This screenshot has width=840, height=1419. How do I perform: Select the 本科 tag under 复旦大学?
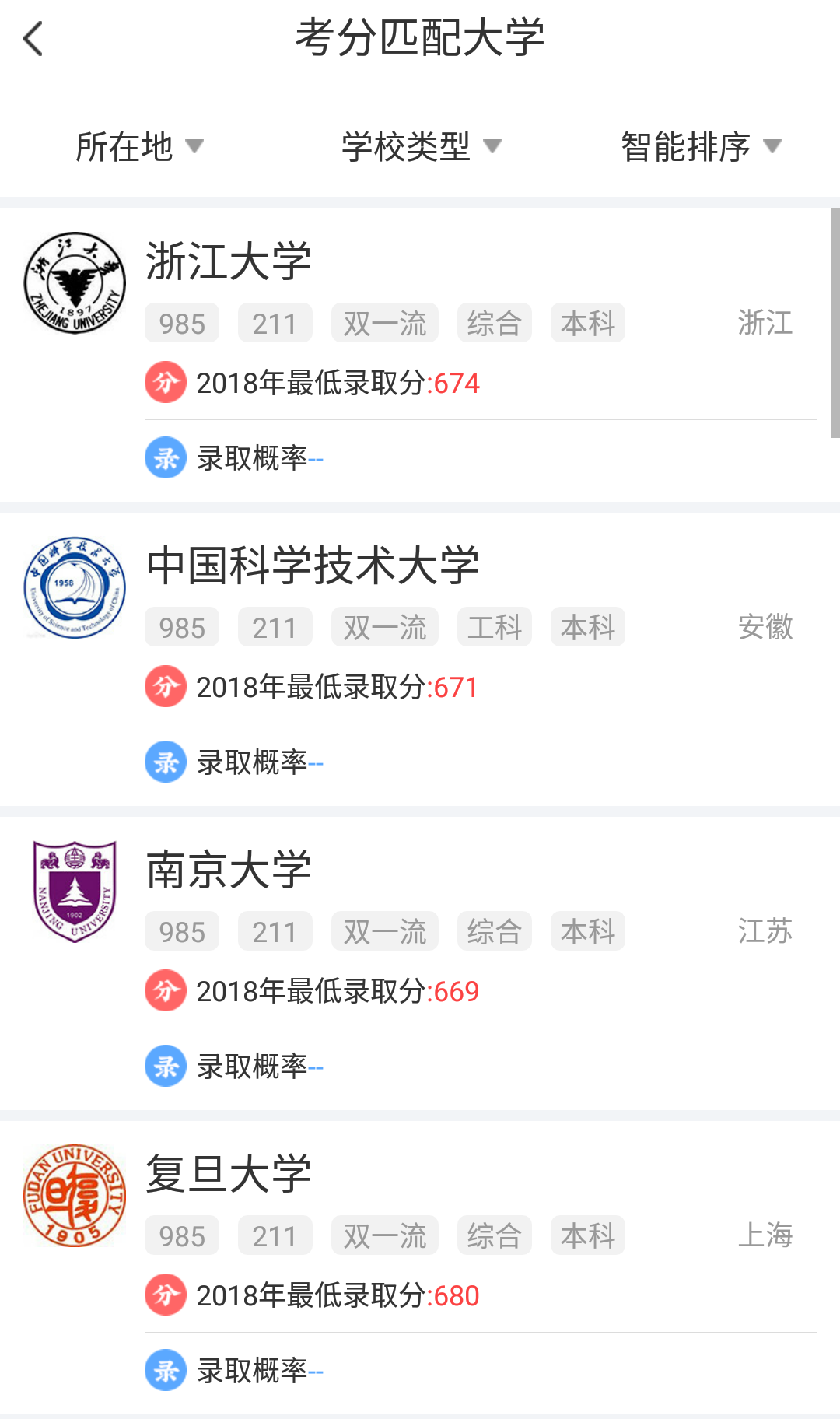click(587, 1235)
